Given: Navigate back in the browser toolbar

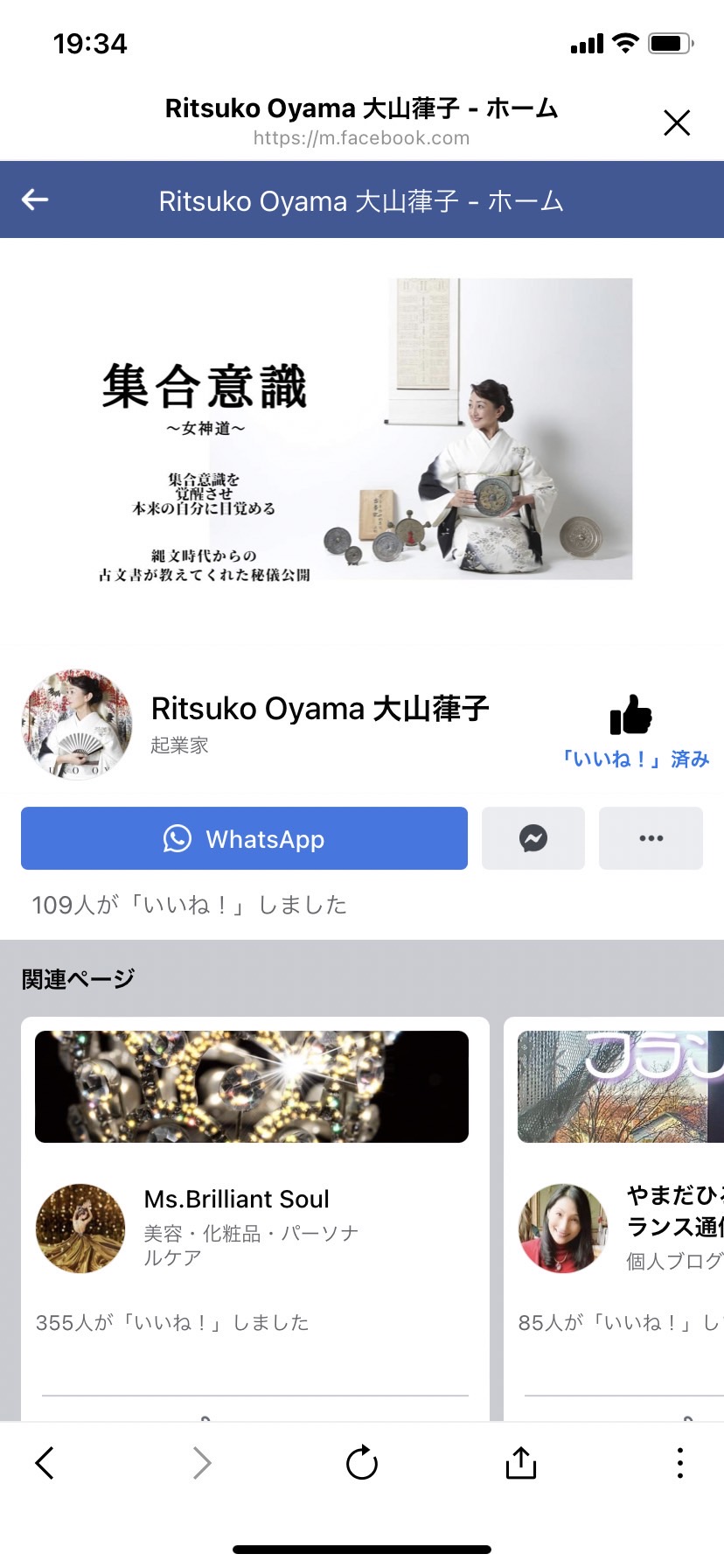Looking at the screenshot, I should click(45, 1463).
